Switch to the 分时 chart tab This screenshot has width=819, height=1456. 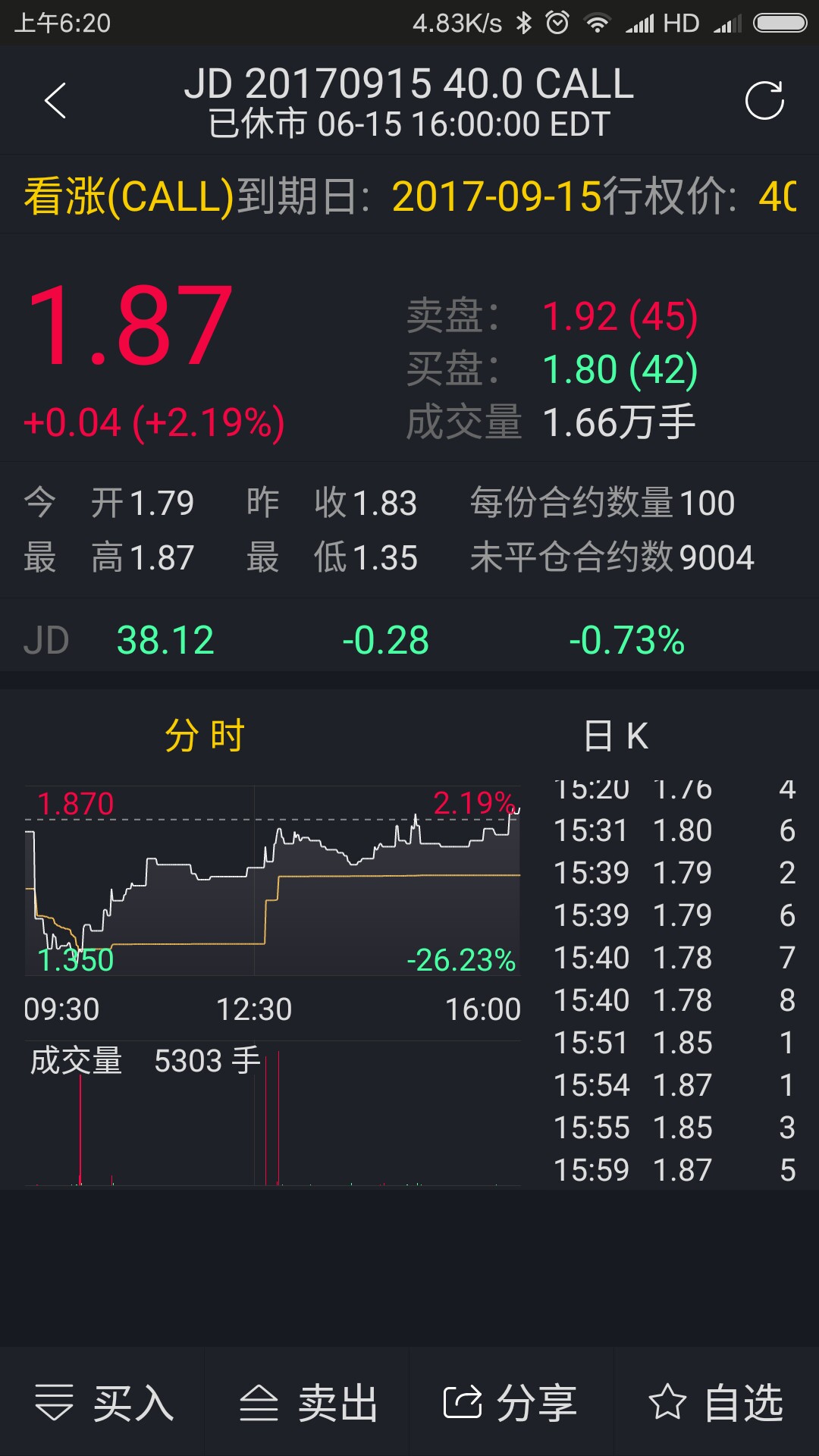(x=205, y=736)
